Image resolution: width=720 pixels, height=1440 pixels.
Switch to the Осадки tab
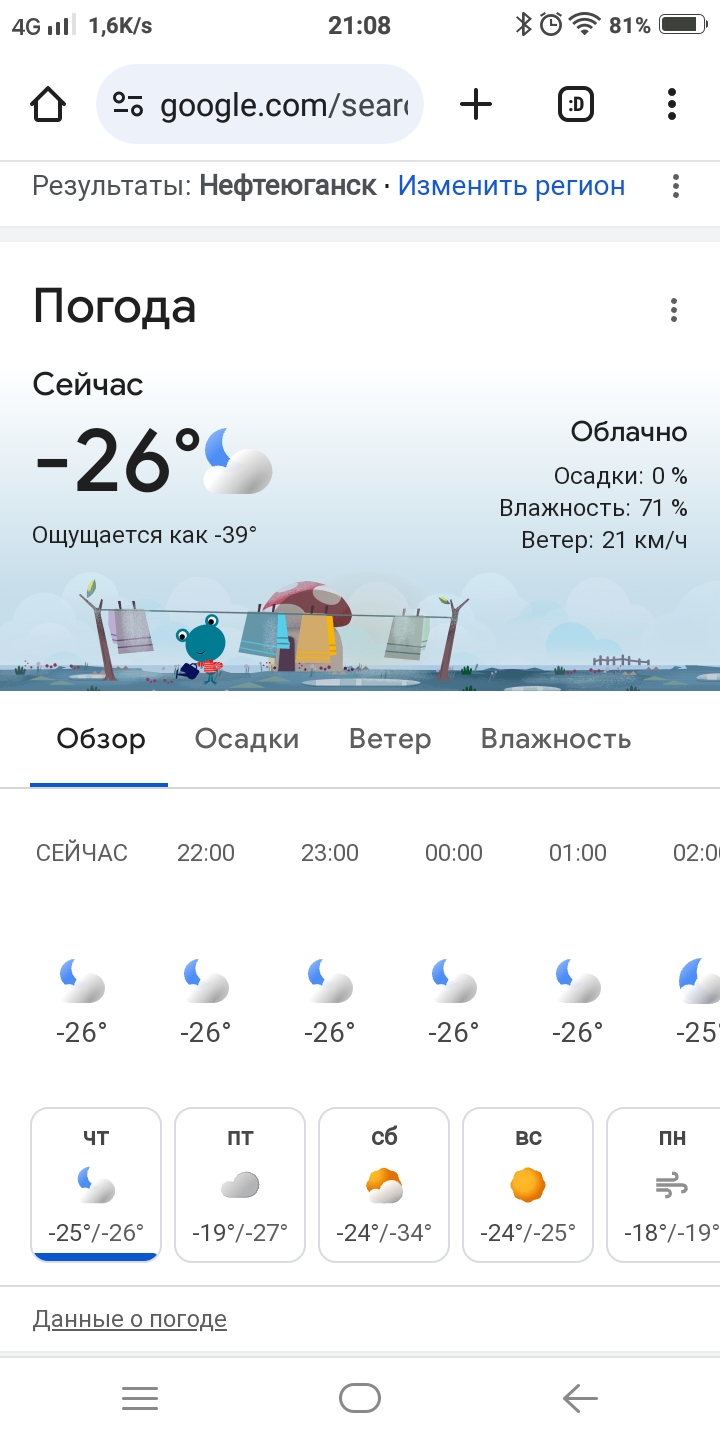pos(246,739)
